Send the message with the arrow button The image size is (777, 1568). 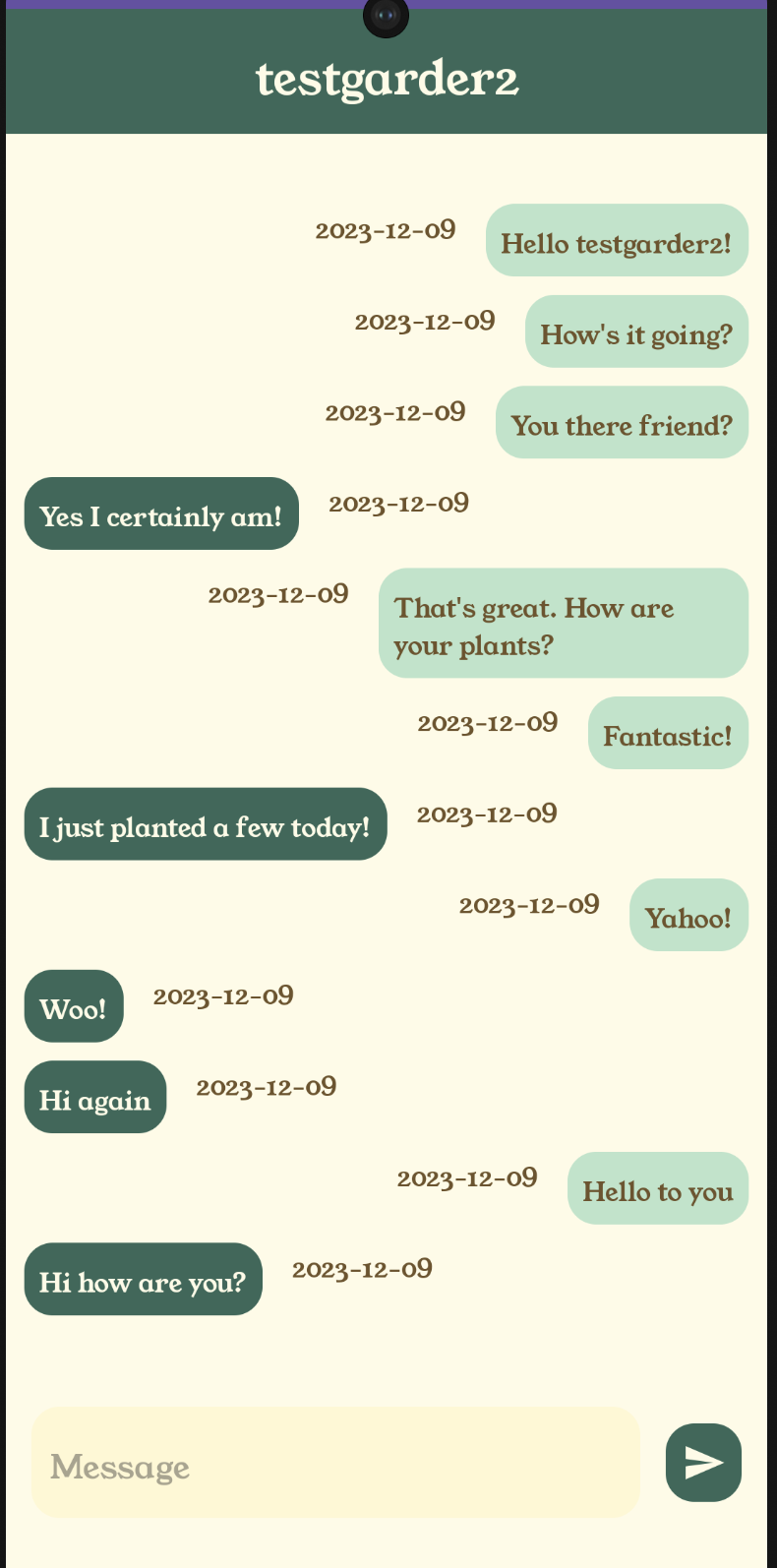tap(703, 1463)
